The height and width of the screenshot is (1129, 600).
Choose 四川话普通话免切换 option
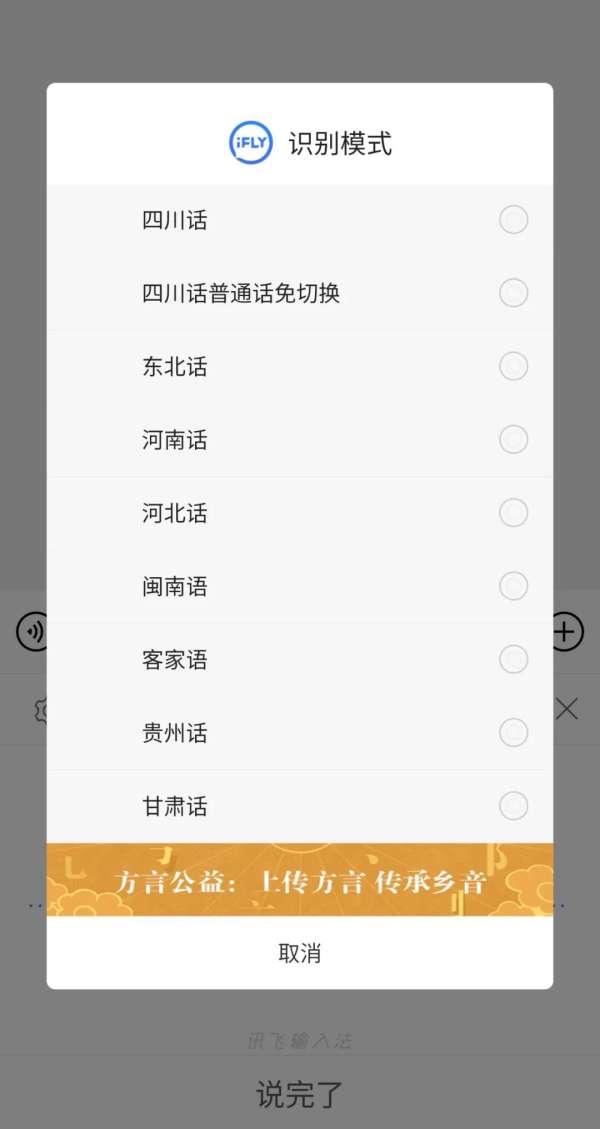(x=300, y=293)
